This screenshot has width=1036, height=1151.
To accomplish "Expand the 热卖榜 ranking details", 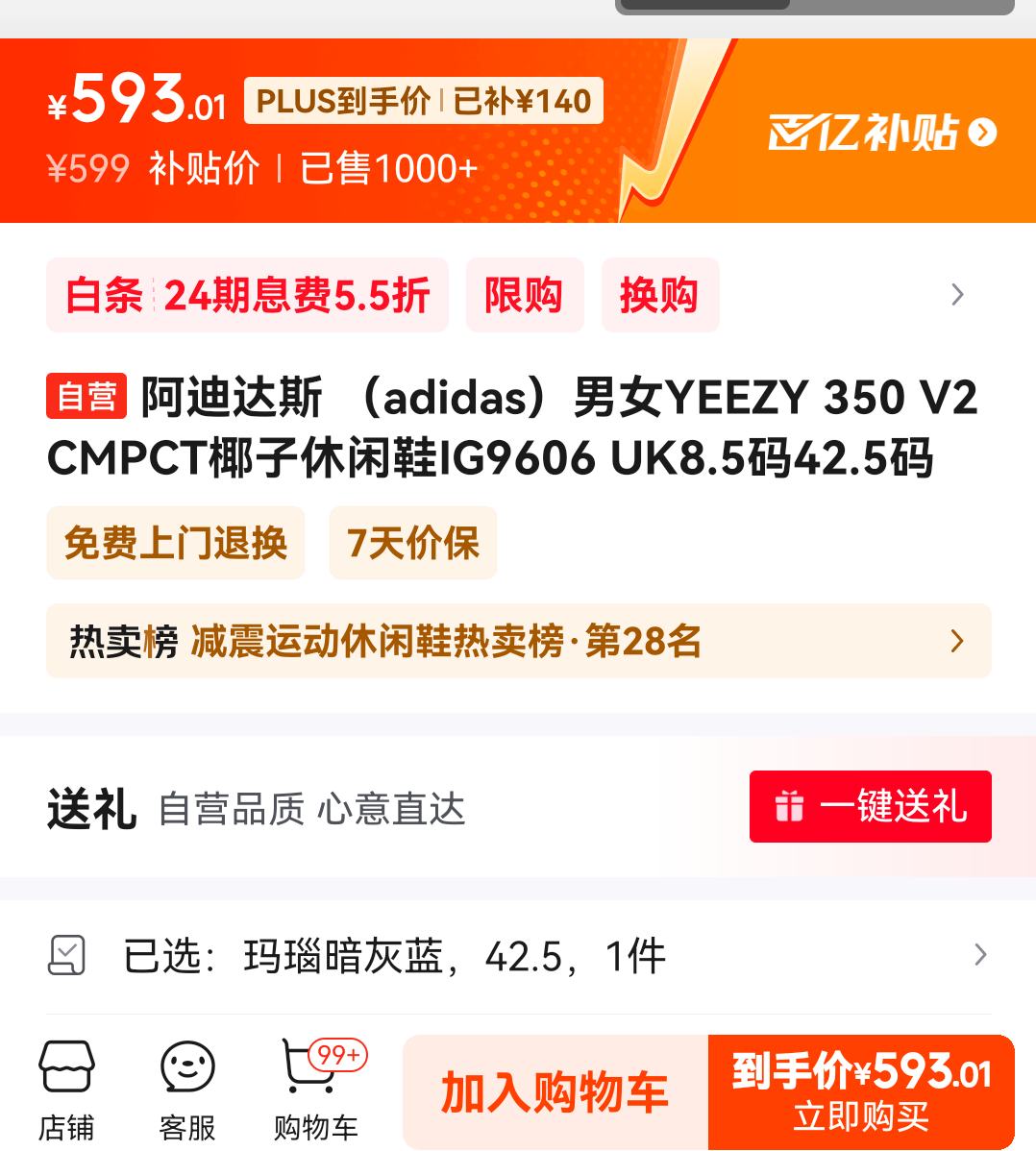I will [955, 641].
